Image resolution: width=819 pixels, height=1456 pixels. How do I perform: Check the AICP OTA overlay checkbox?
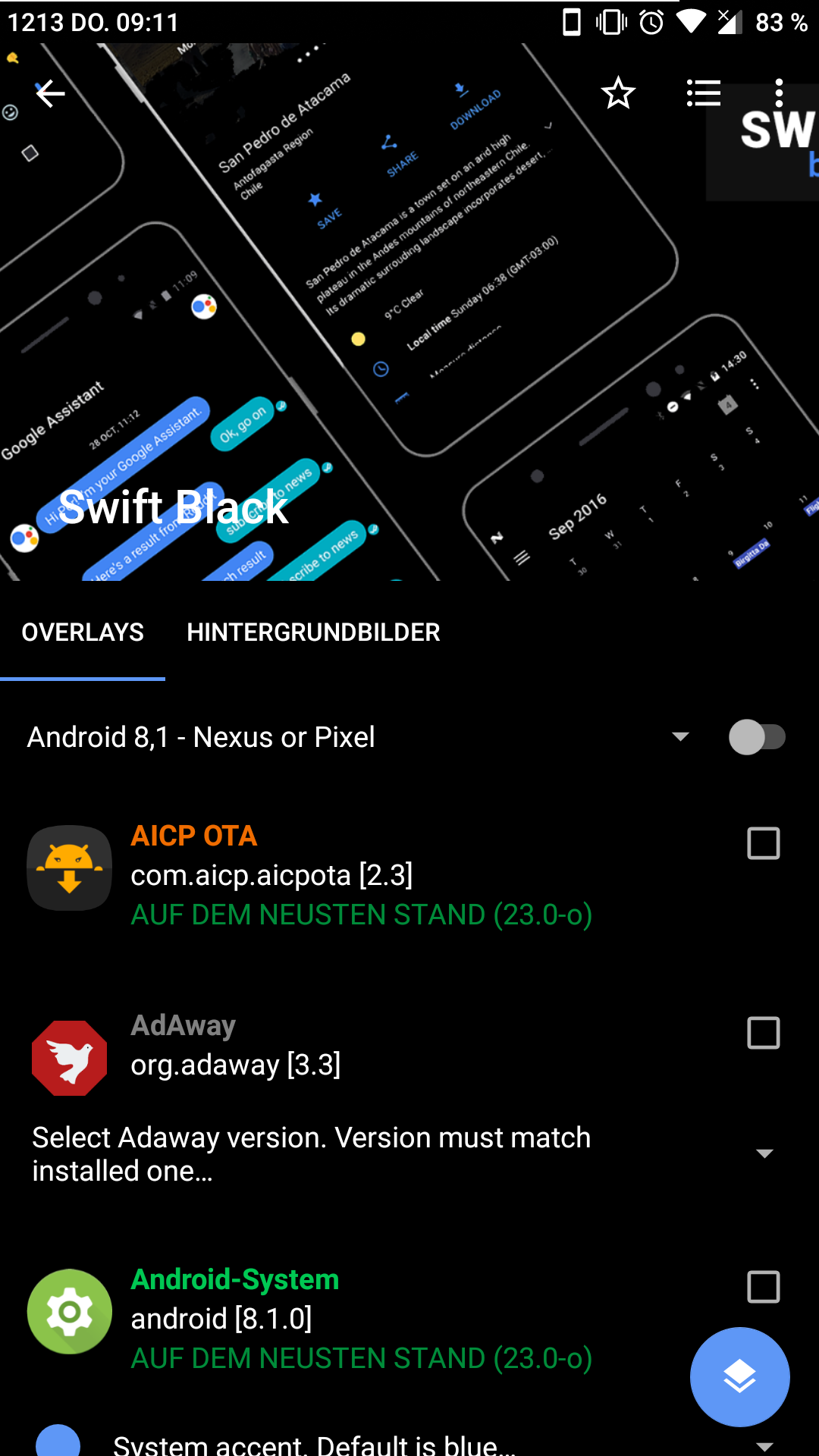pos(763,843)
